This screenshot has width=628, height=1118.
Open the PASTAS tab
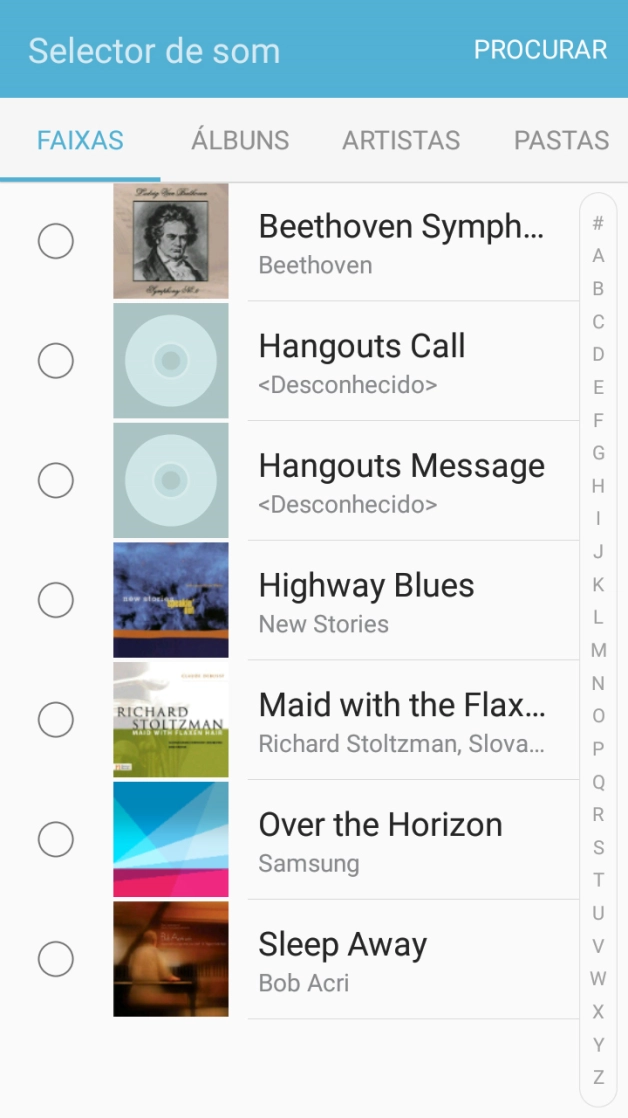(x=561, y=141)
